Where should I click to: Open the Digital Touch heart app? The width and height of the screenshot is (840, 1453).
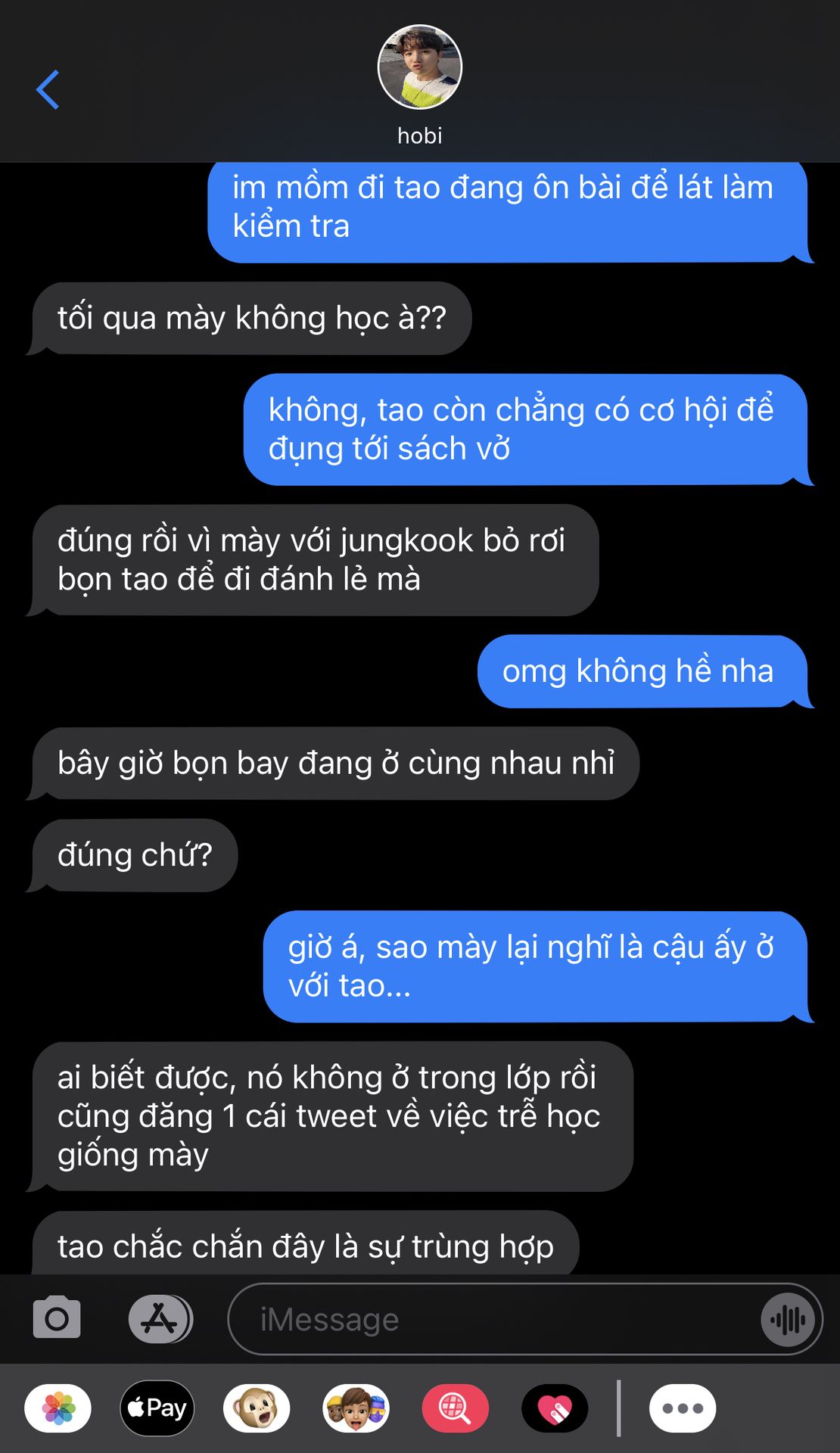tap(555, 1408)
